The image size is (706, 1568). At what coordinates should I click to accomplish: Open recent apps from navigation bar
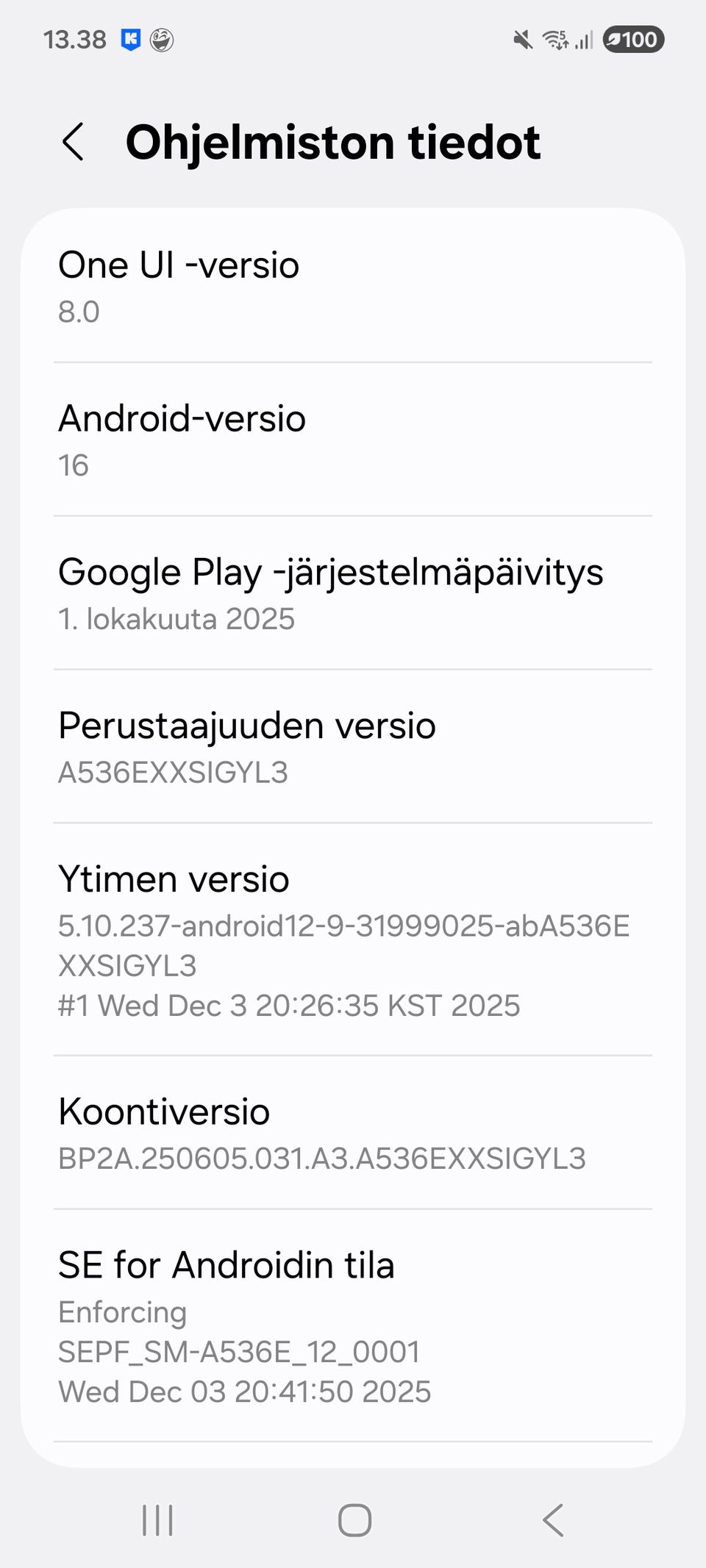pyautogui.click(x=157, y=1520)
